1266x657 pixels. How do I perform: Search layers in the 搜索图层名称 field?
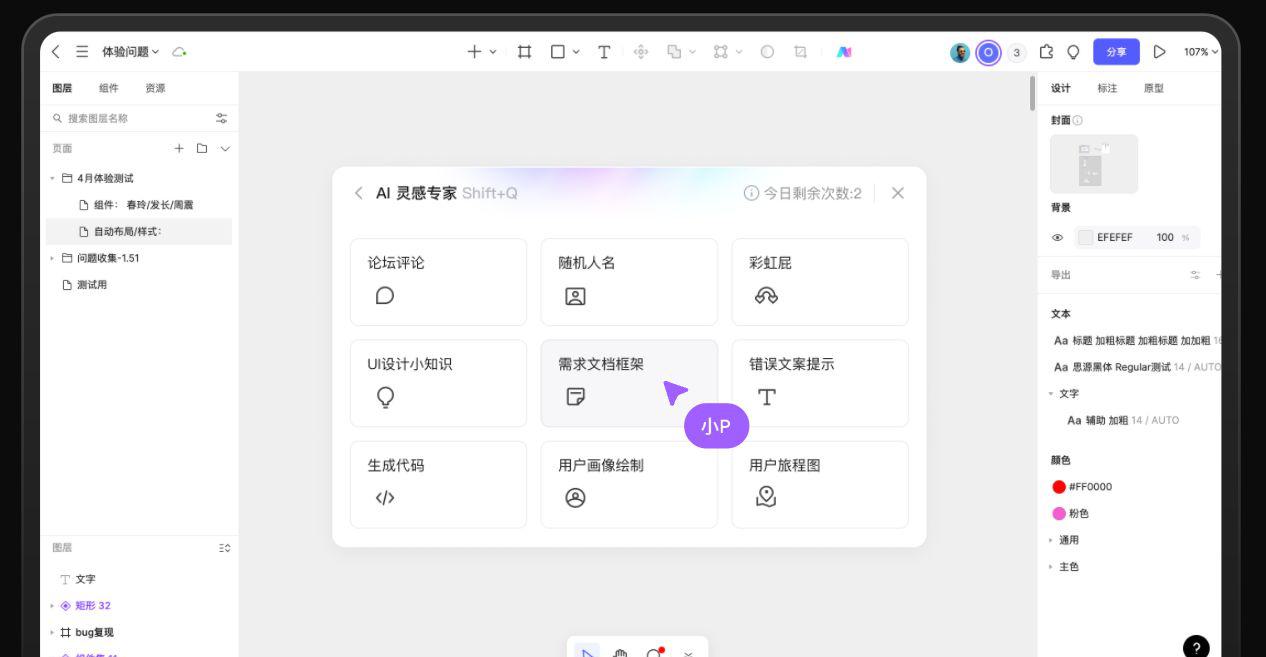pos(130,118)
